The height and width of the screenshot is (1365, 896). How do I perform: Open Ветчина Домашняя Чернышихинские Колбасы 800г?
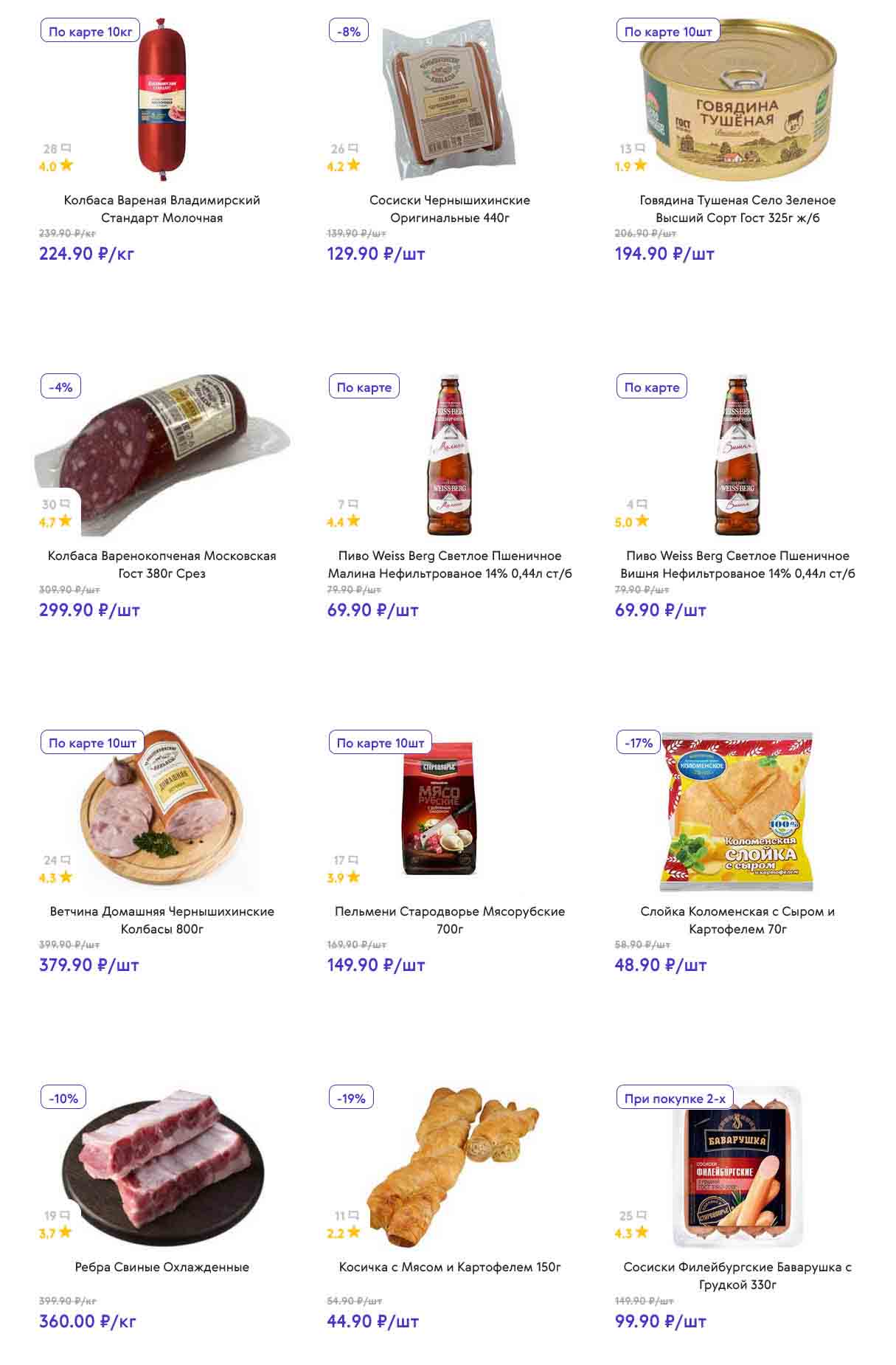[162, 920]
